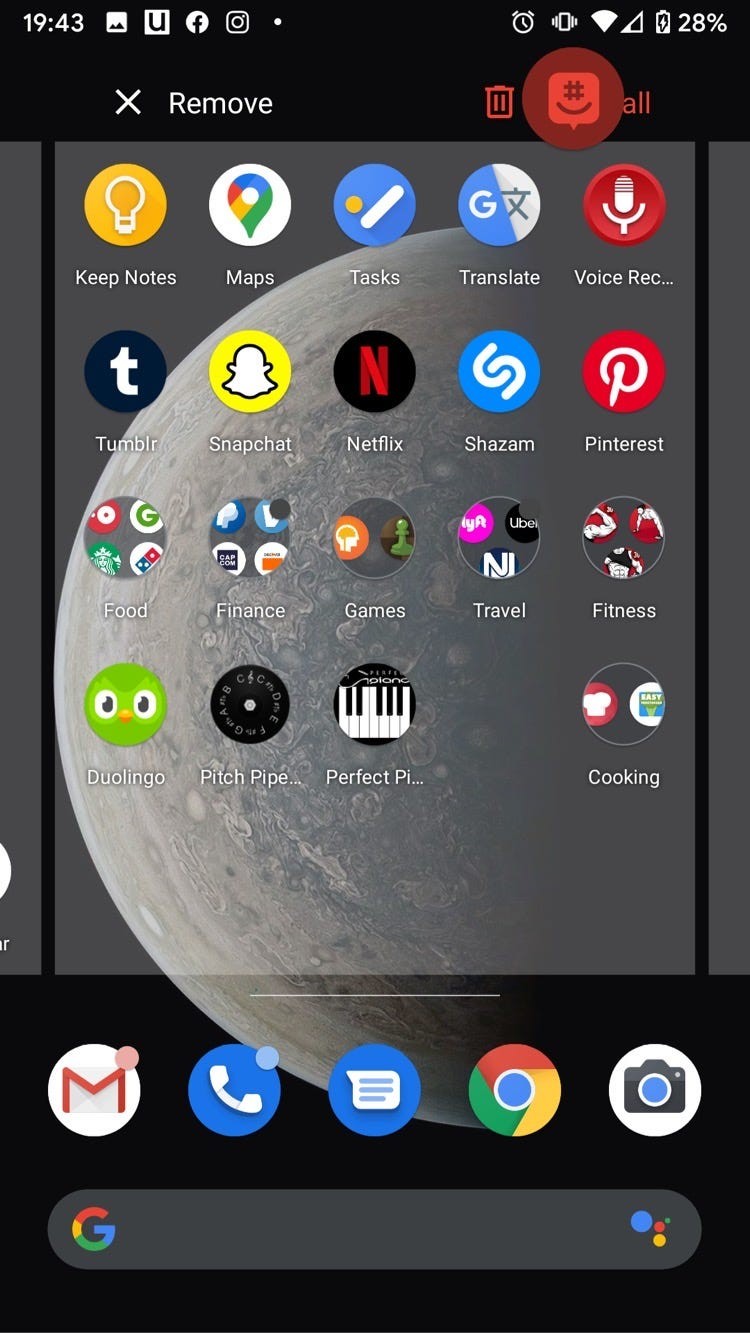Open the Travel folder
750x1333 pixels.
[x=499, y=537]
